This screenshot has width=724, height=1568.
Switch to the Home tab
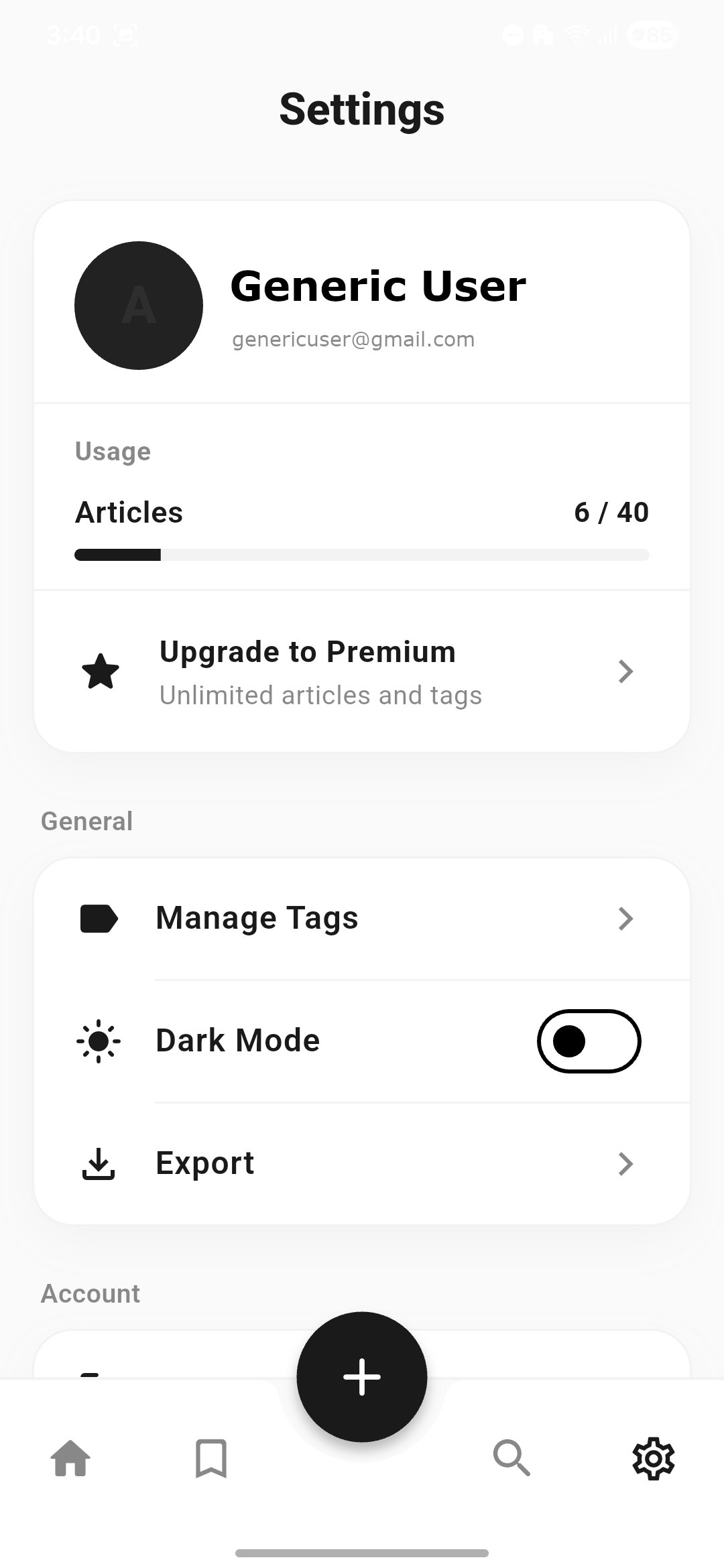(x=71, y=1459)
